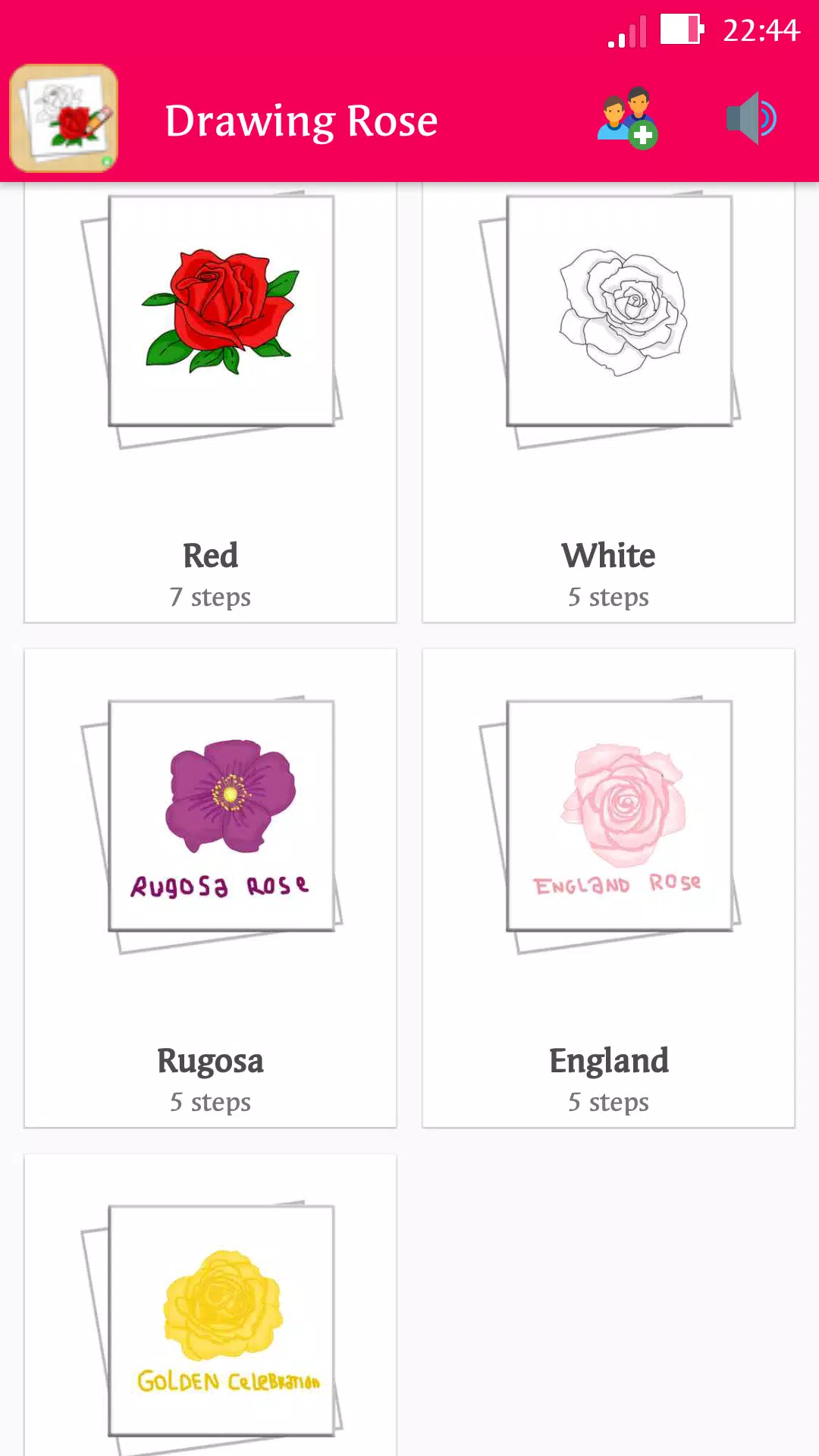Image resolution: width=819 pixels, height=1456 pixels.
Task: Choose the England rose card
Action: click(608, 887)
